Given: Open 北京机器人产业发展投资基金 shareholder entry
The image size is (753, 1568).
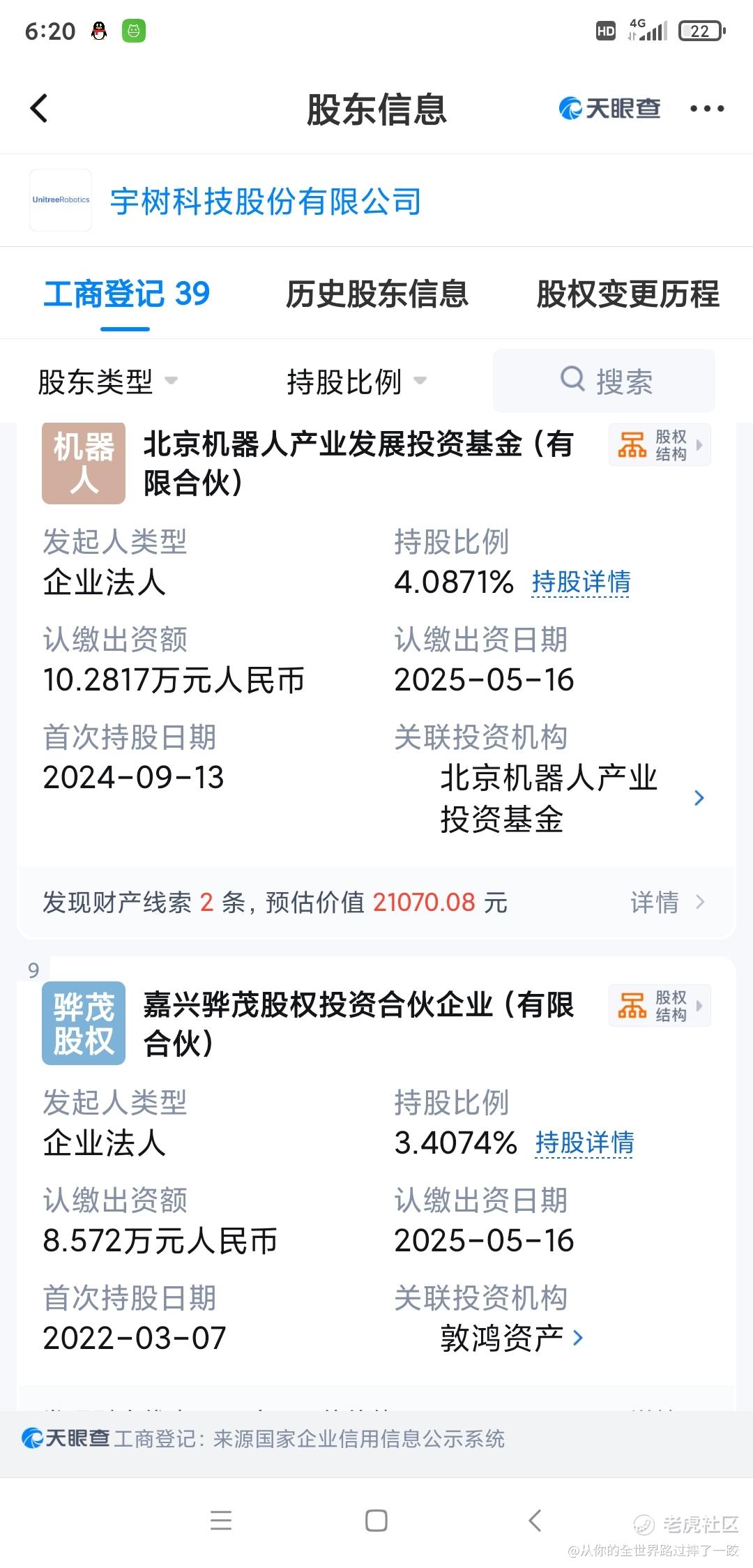Looking at the screenshot, I should pyautogui.click(x=358, y=462).
